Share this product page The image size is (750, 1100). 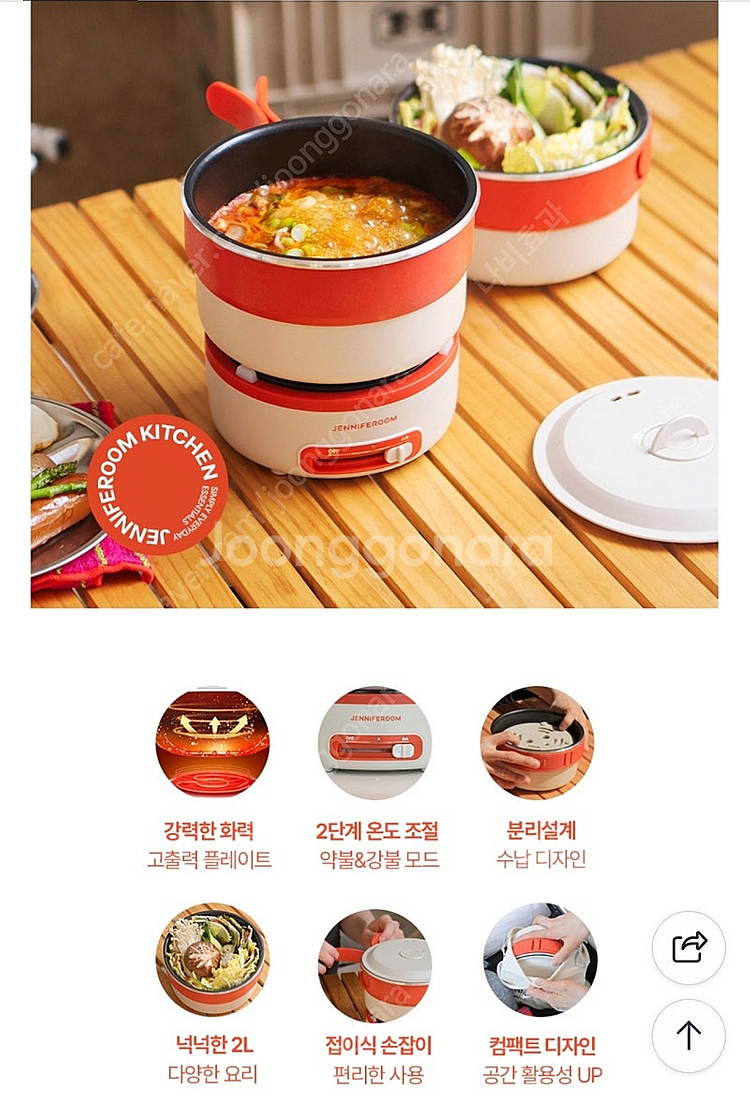688,946
